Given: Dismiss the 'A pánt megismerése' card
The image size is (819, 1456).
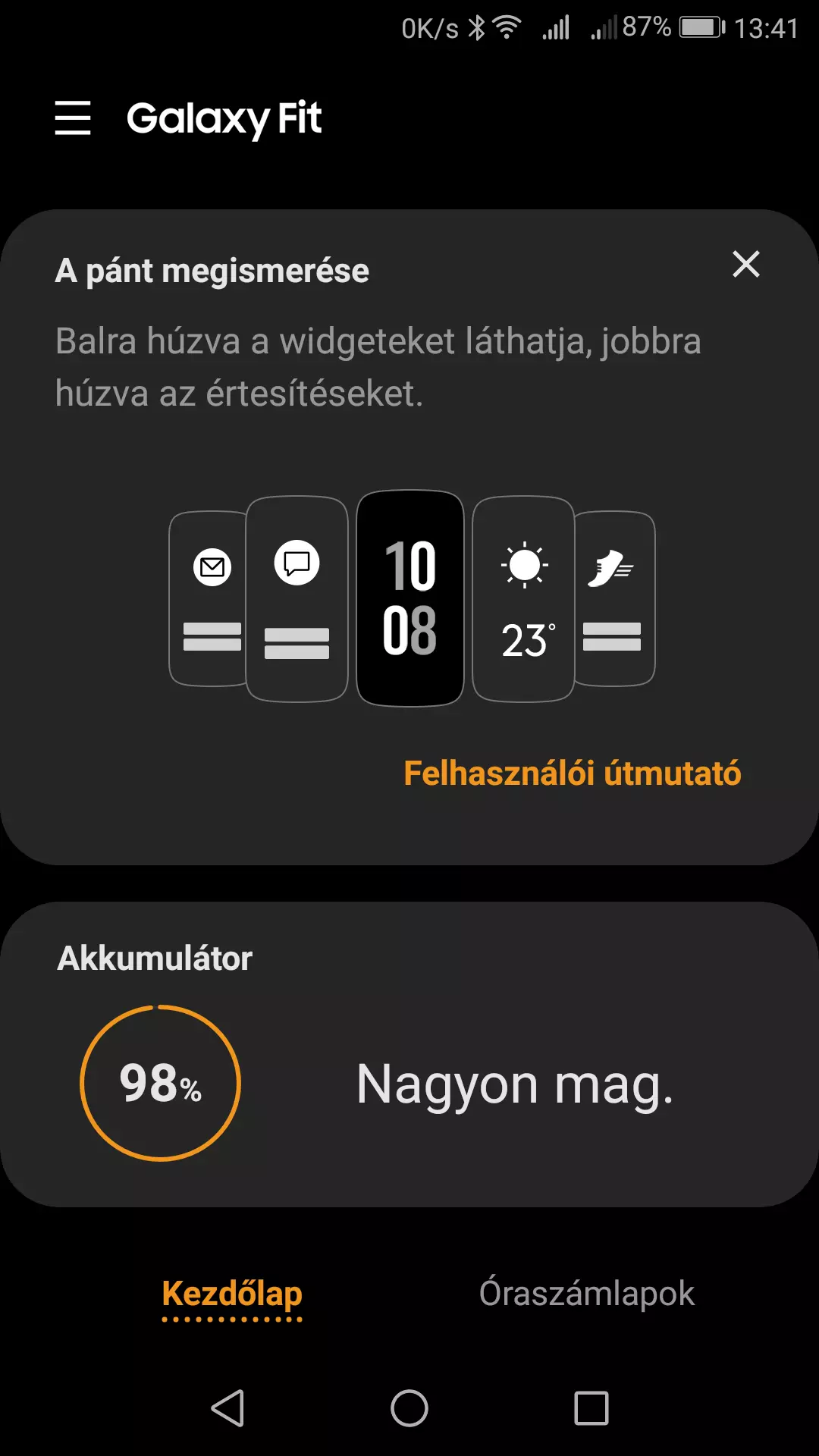Looking at the screenshot, I should point(745,265).
